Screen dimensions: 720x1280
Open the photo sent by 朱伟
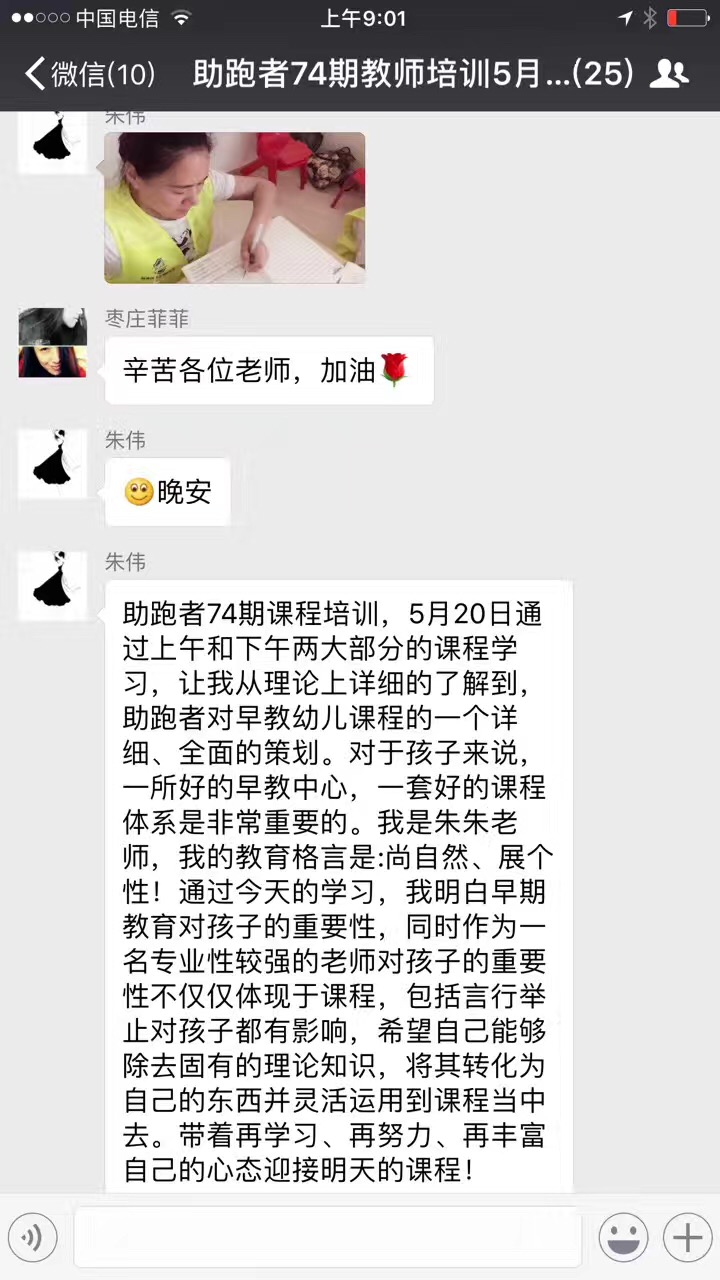(x=235, y=208)
